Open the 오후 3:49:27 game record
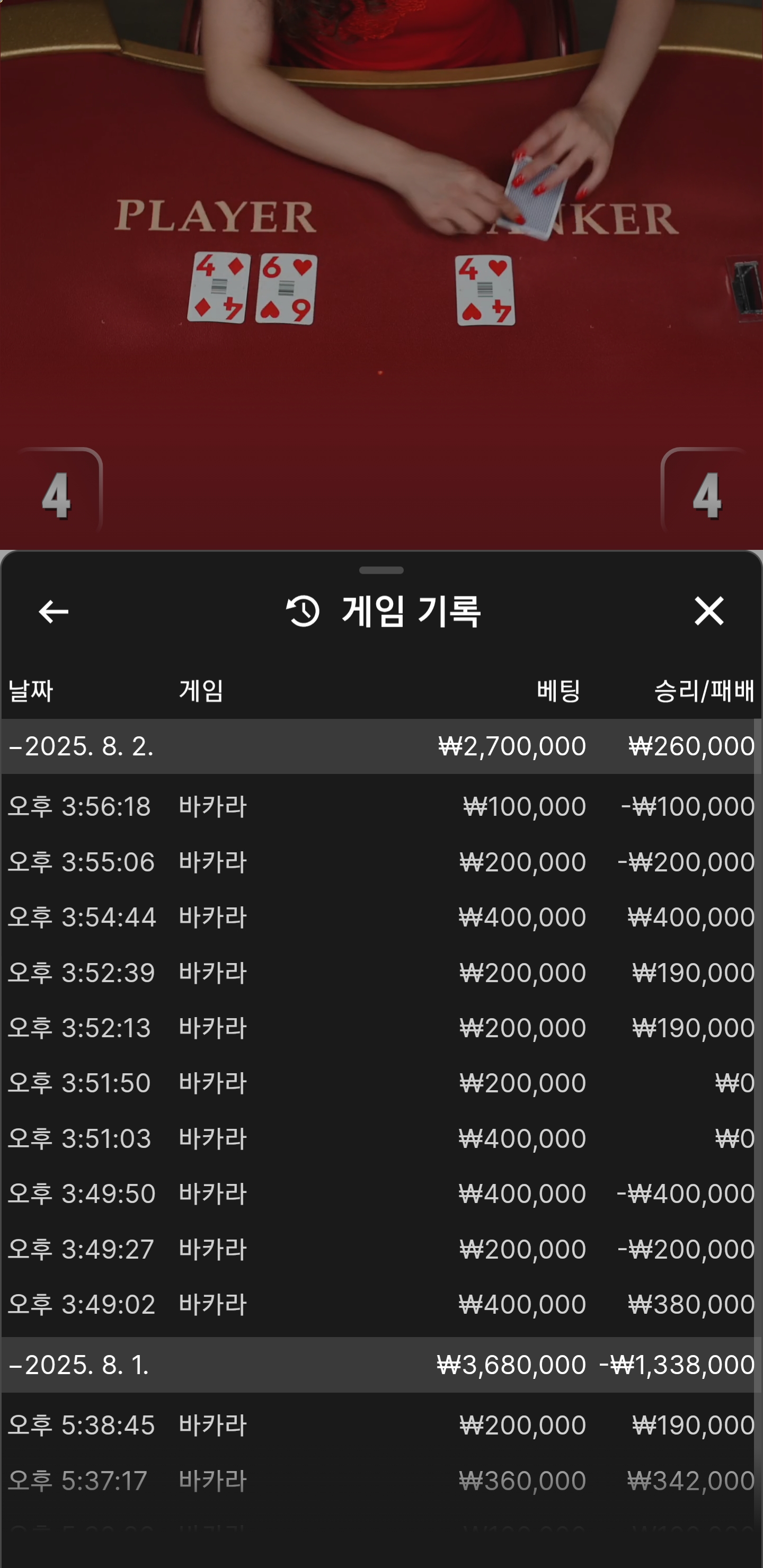The image size is (763, 1568). coord(381,1249)
